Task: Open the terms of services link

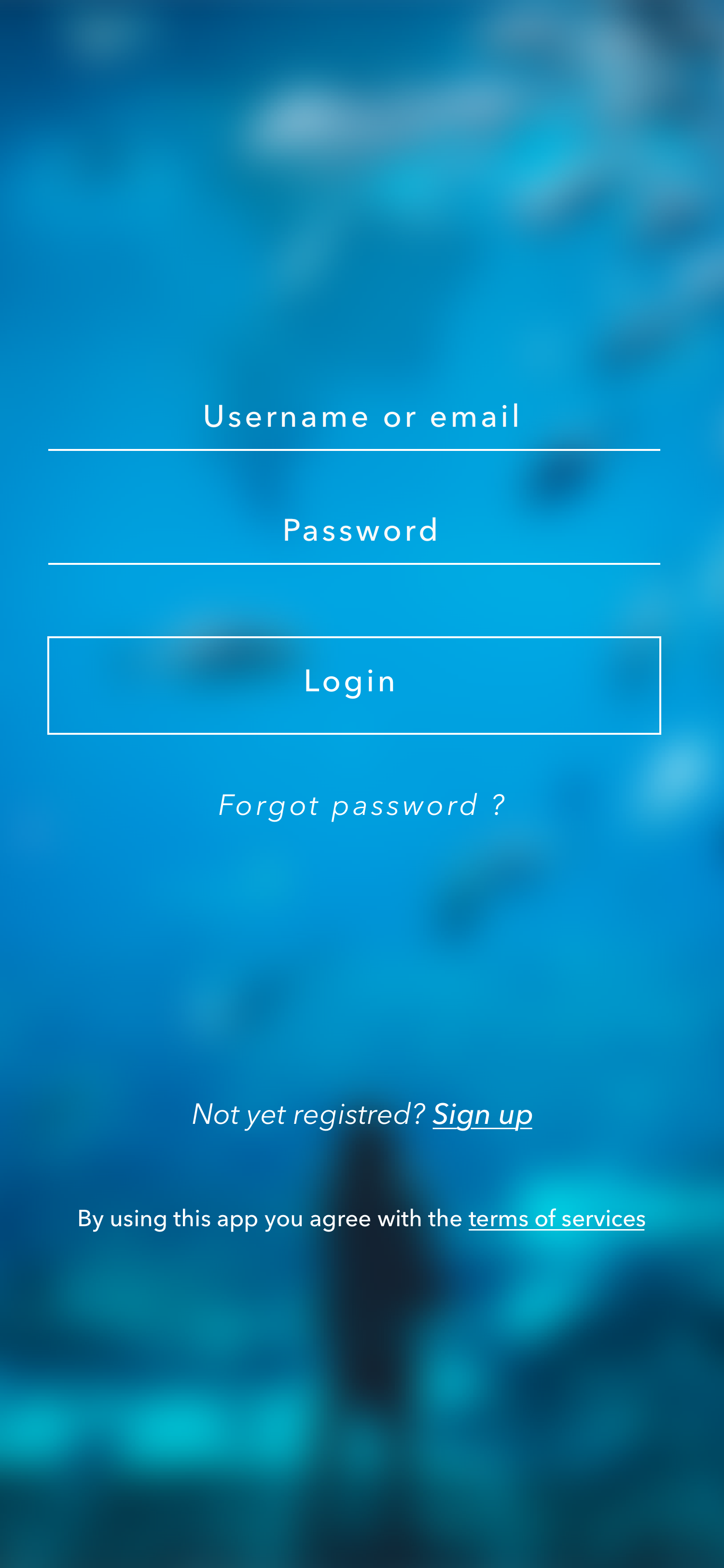Action: pyautogui.click(x=556, y=1219)
